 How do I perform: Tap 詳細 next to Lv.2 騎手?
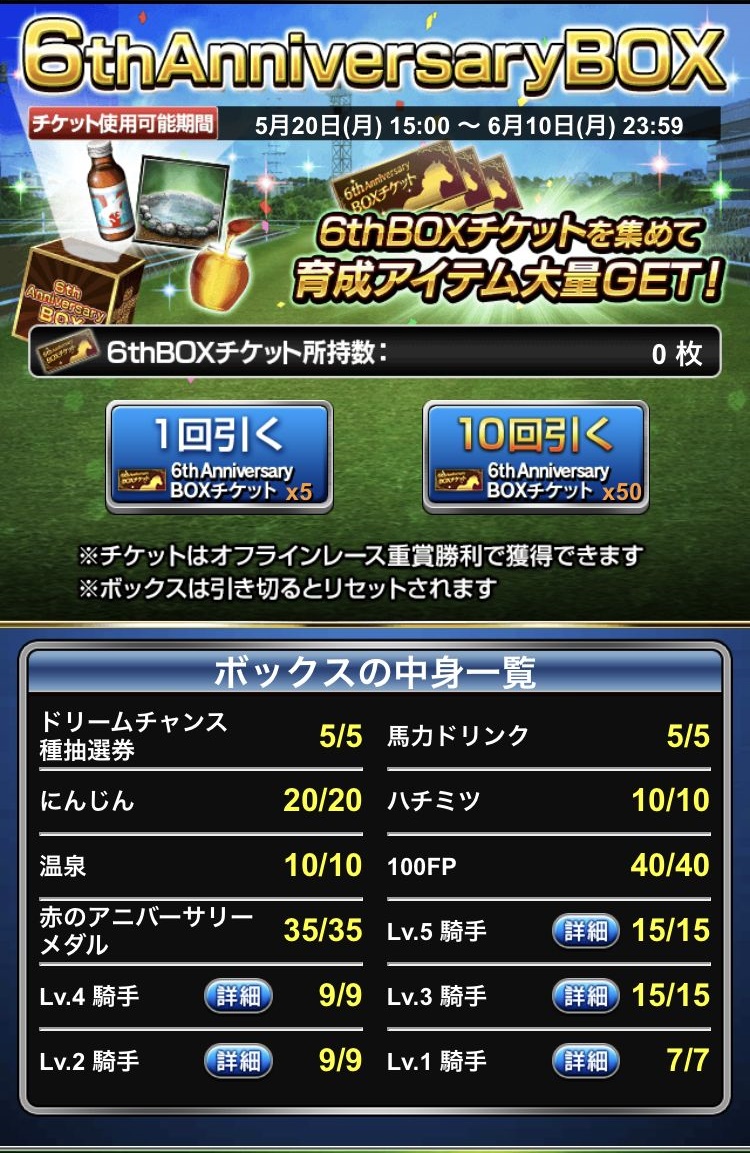tap(238, 1061)
